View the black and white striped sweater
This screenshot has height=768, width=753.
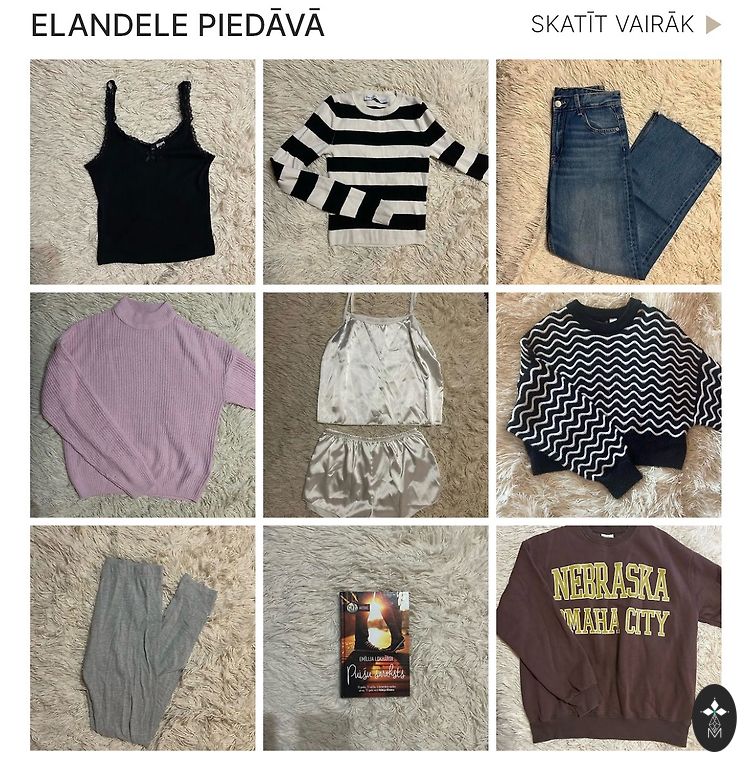click(x=375, y=171)
